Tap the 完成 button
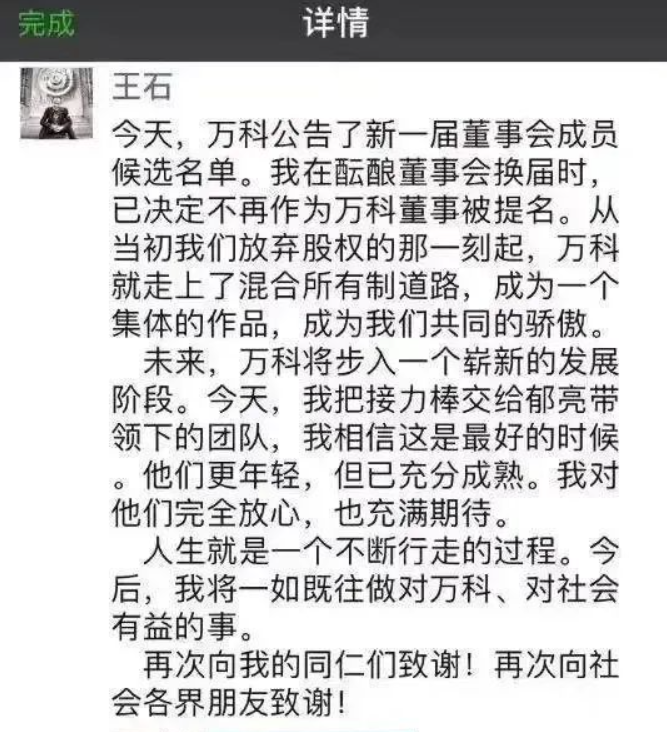Image resolution: width=667 pixels, height=732 pixels. tap(46, 25)
